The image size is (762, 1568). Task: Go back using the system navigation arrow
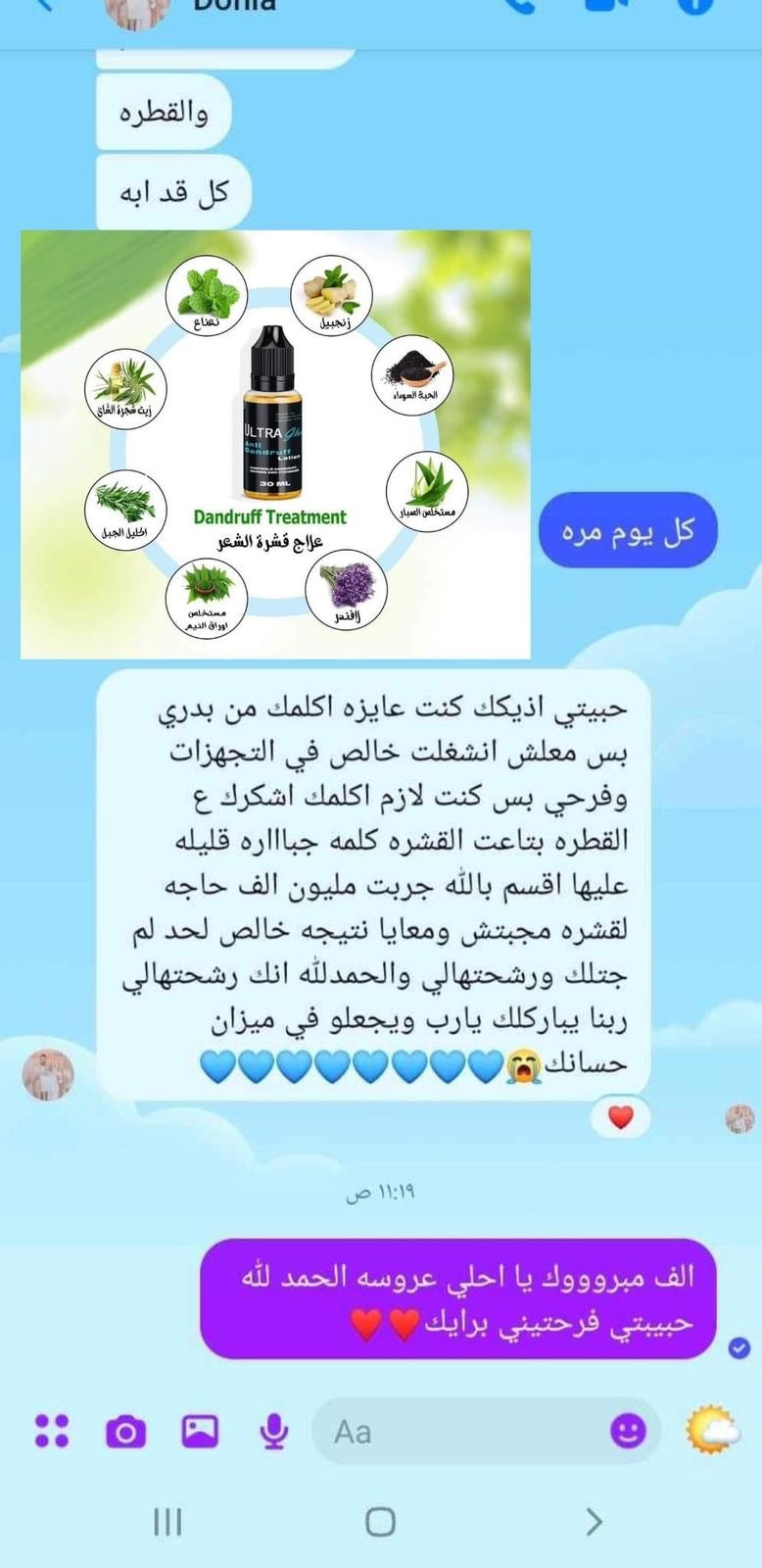[x=593, y=1521]
